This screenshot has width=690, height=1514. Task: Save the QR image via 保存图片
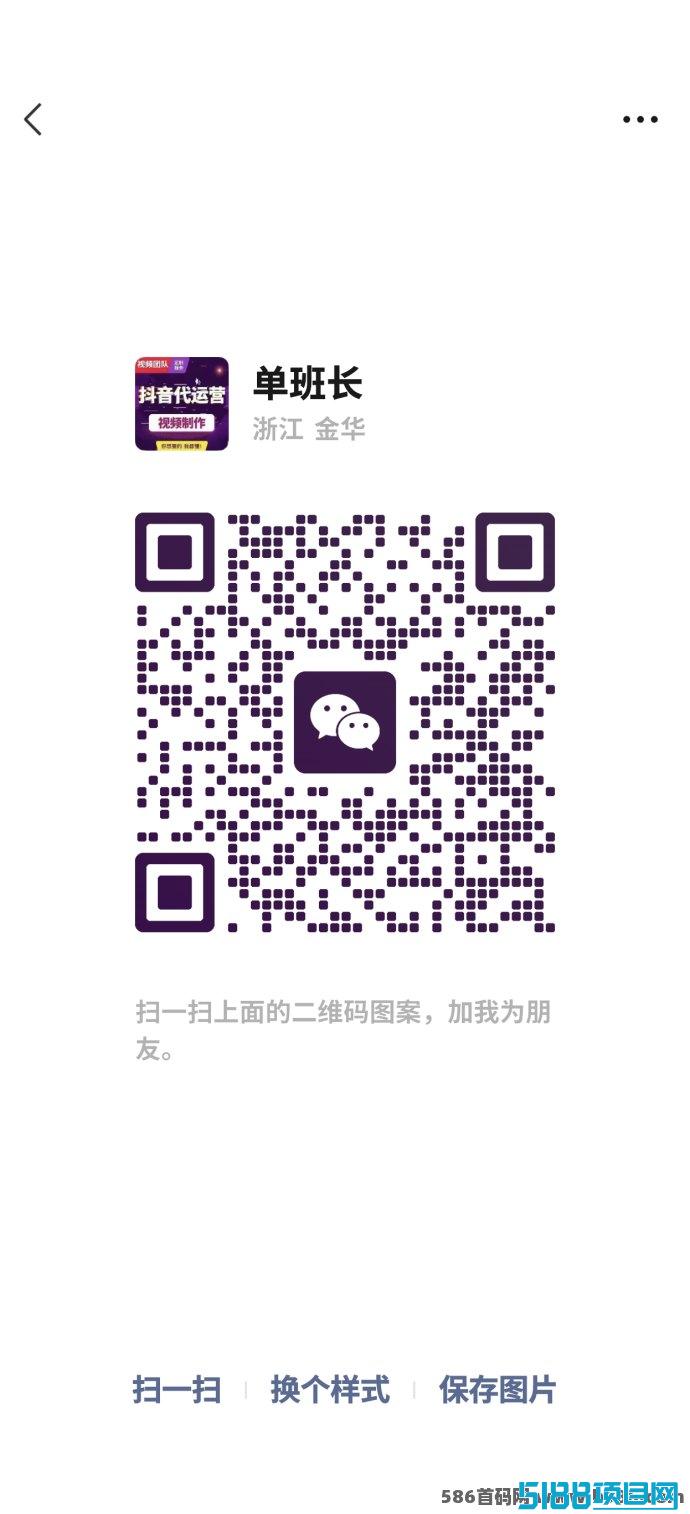click(x=497, y=1390)
